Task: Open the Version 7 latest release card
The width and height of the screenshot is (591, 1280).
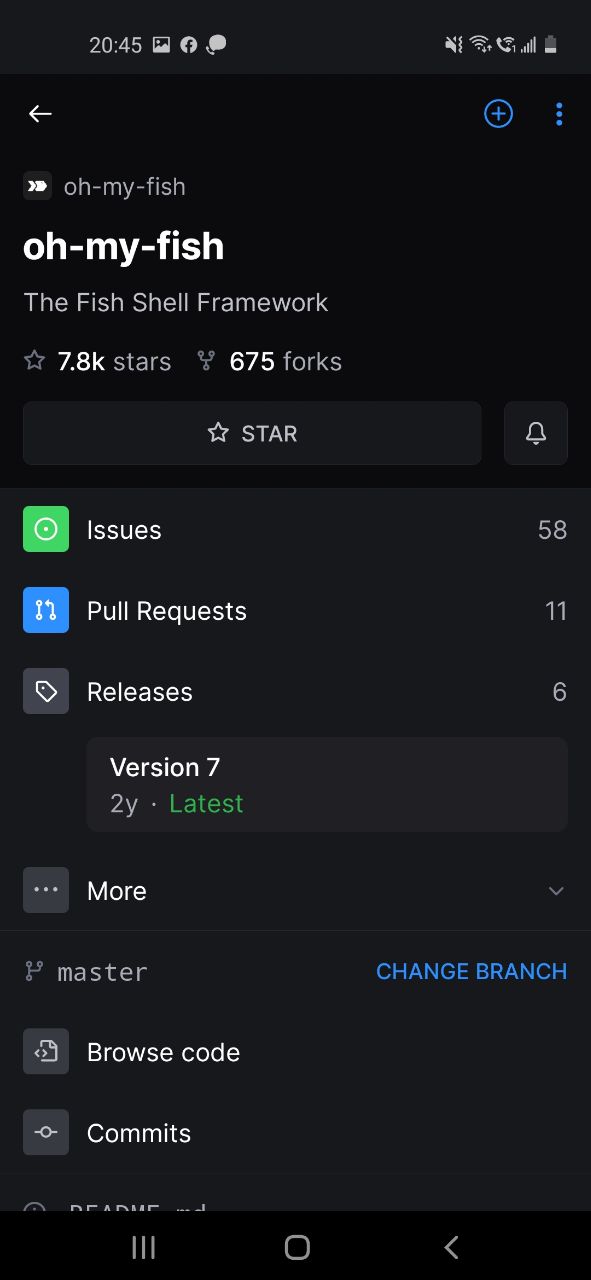Action: [327, 785]
